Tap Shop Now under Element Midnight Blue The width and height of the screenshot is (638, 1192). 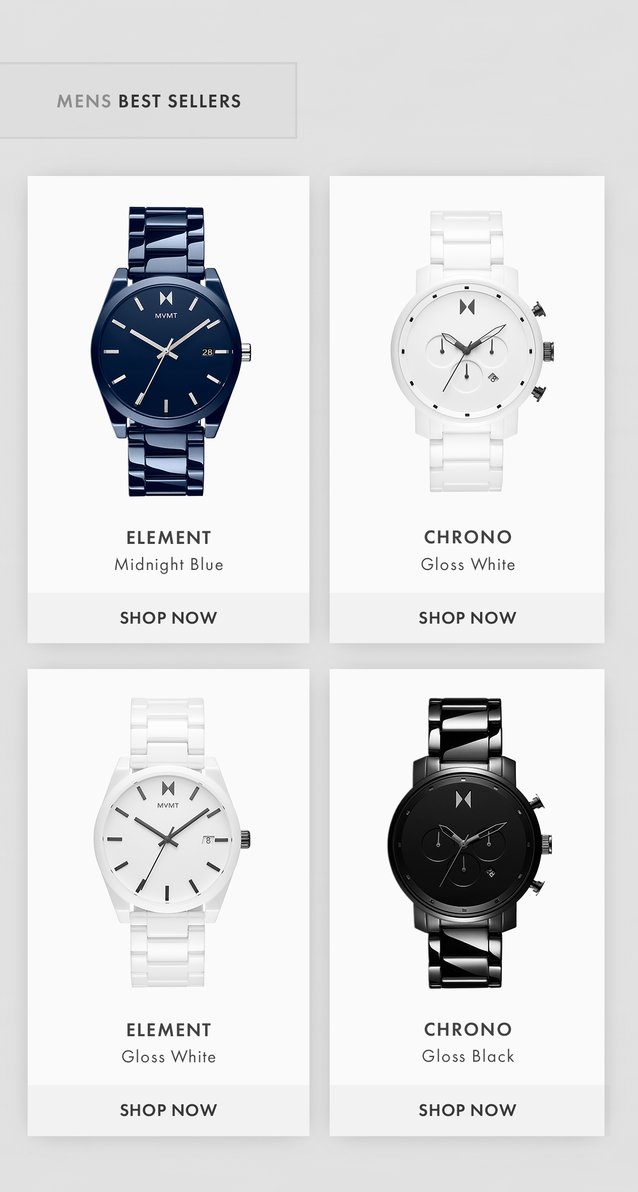pyautogui.click(x=168, y=618)
